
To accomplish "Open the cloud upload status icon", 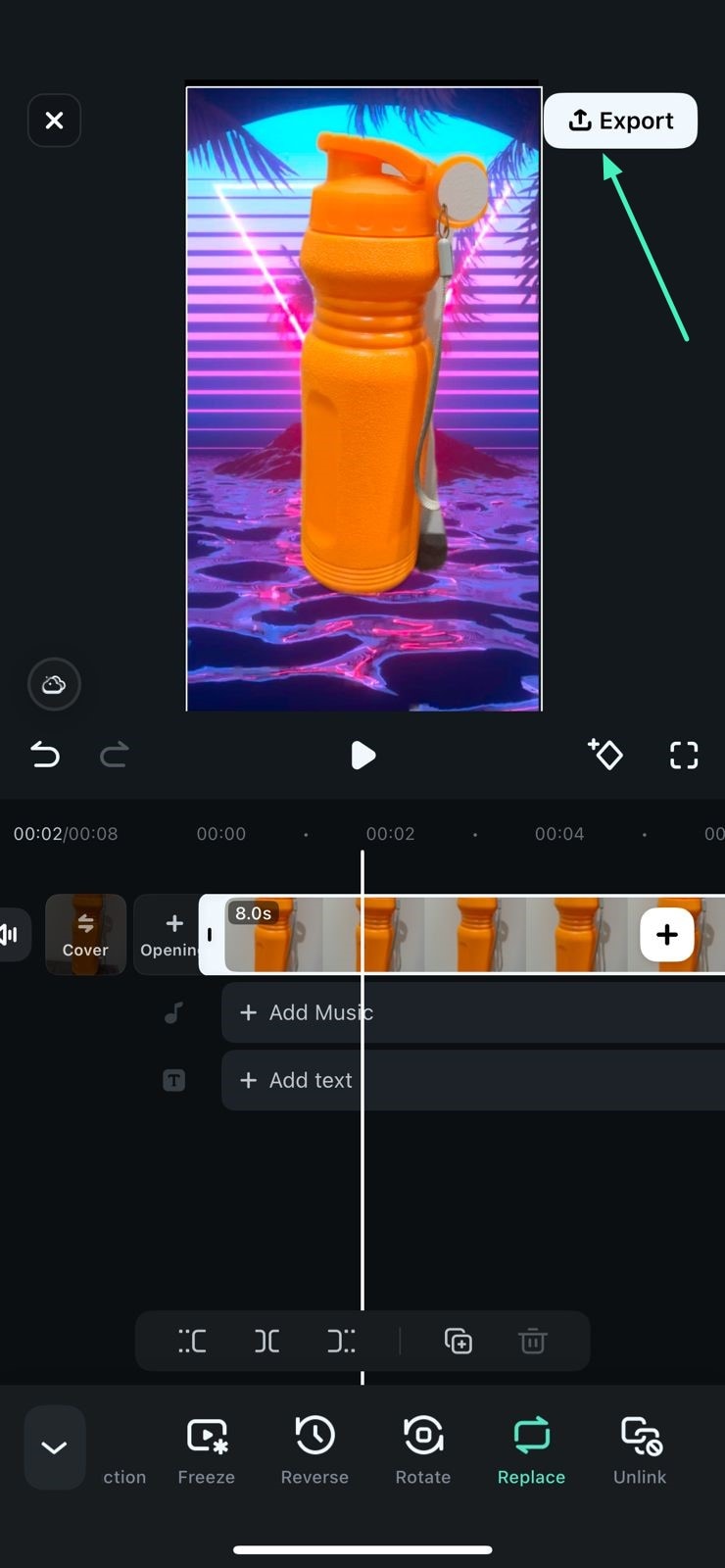I will 53,684.
